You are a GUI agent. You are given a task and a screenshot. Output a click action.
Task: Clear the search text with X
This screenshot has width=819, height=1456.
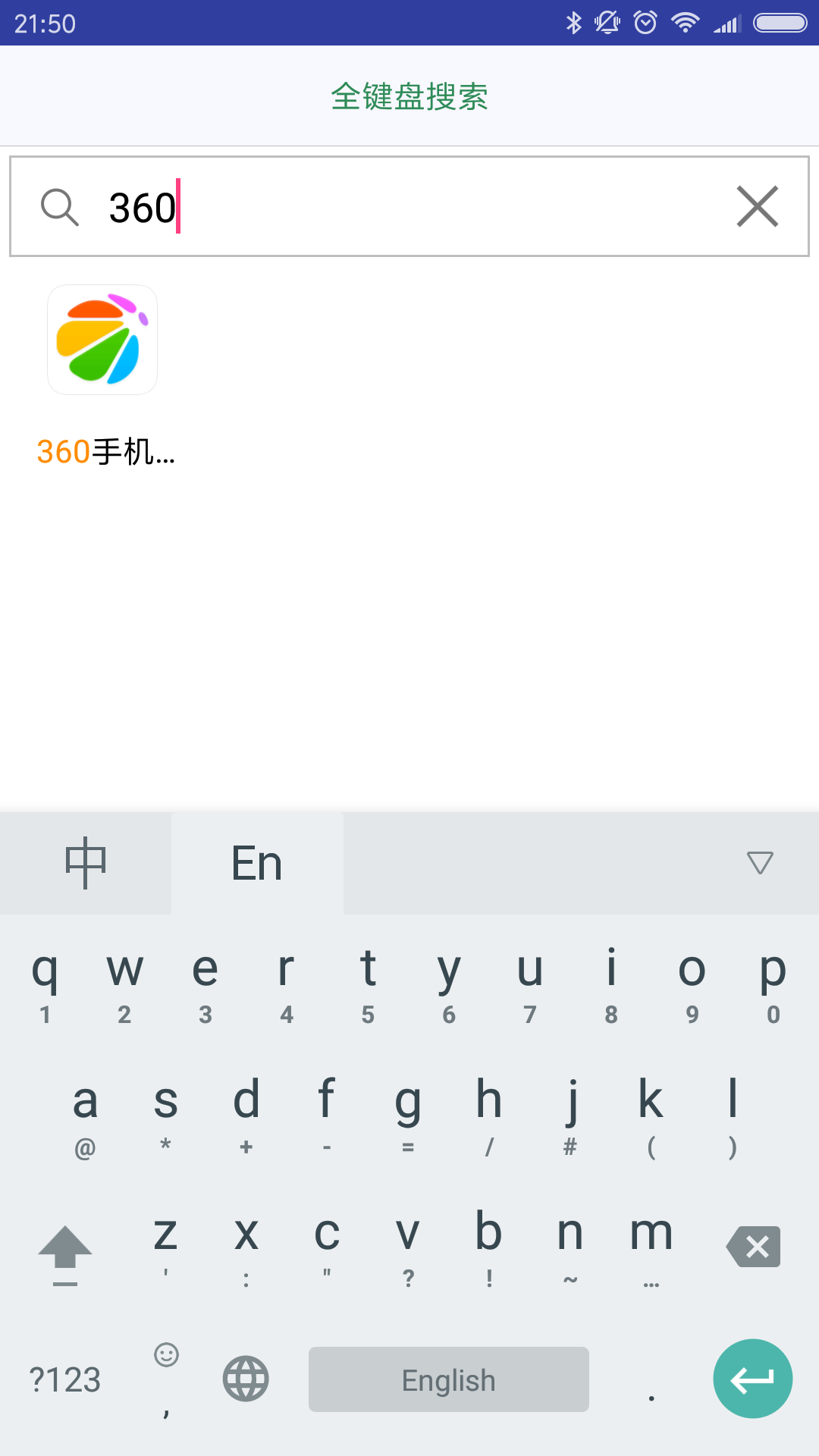pos(757,206)
